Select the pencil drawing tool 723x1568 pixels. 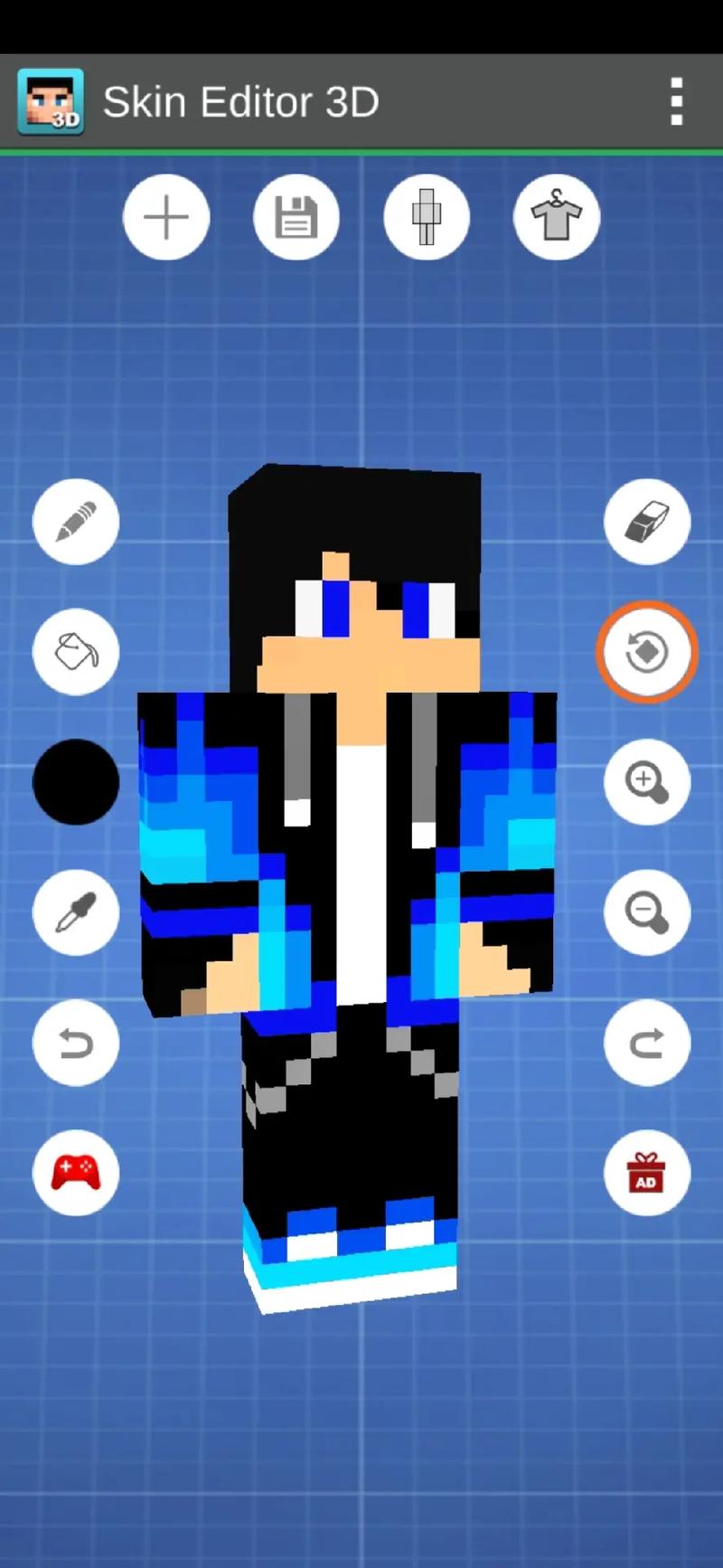pos(76,522)
